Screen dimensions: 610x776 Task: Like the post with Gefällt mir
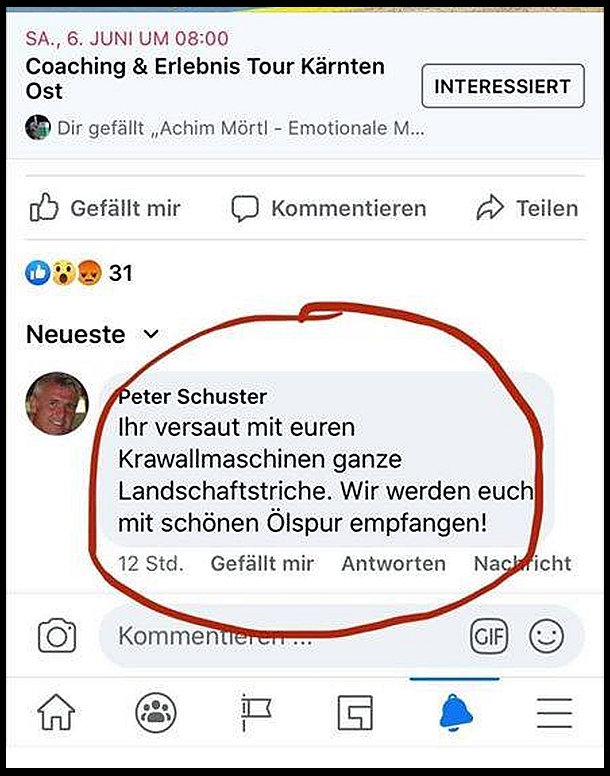click(x=106, y=208)
